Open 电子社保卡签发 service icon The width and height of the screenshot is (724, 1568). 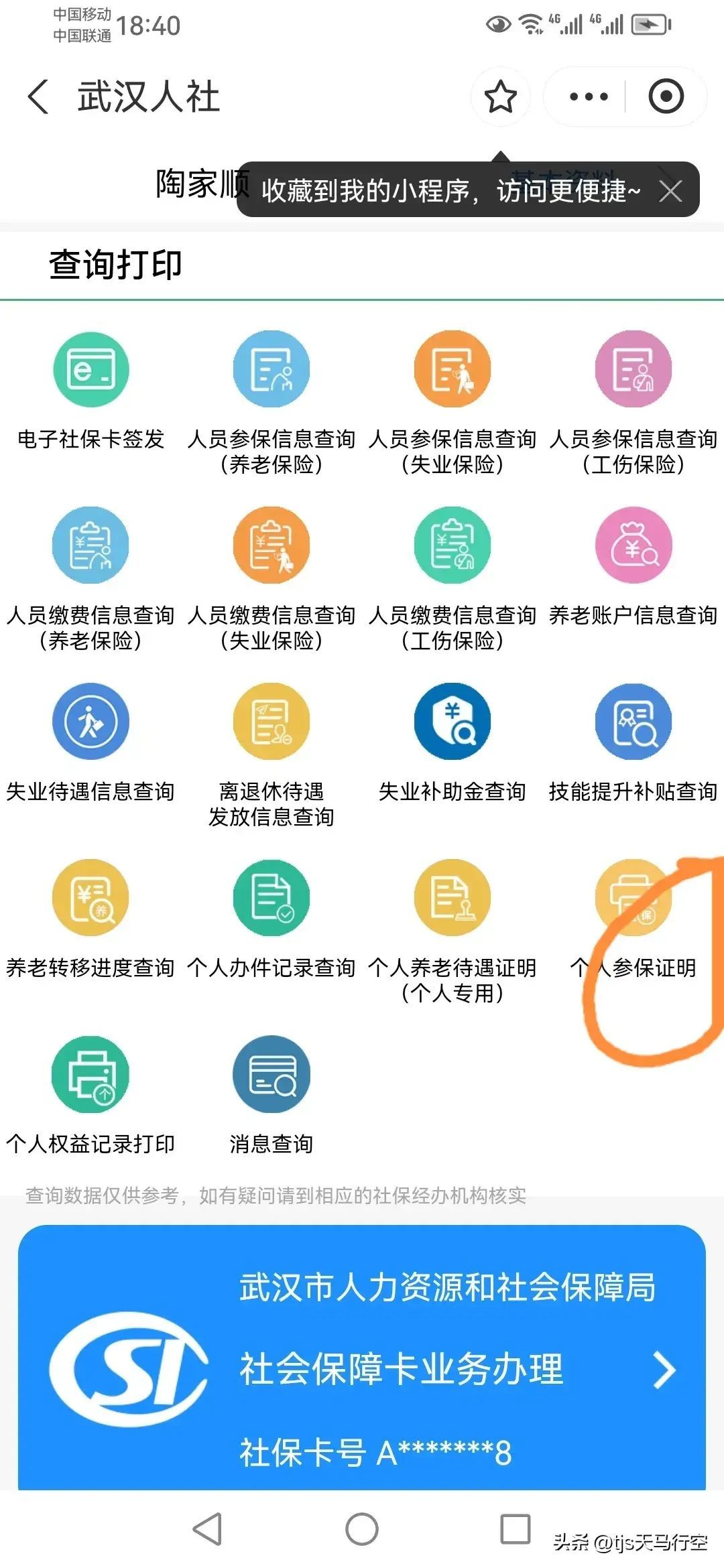(90, 368)
